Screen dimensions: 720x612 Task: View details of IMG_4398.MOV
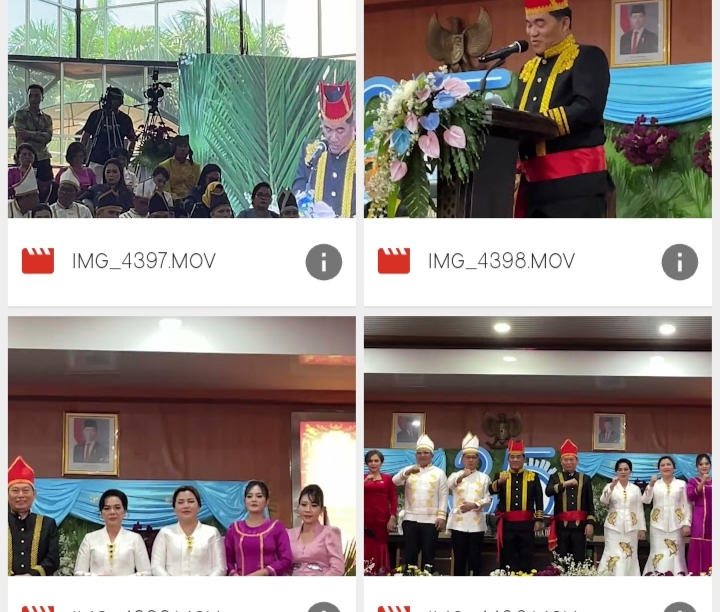(679, 262)
